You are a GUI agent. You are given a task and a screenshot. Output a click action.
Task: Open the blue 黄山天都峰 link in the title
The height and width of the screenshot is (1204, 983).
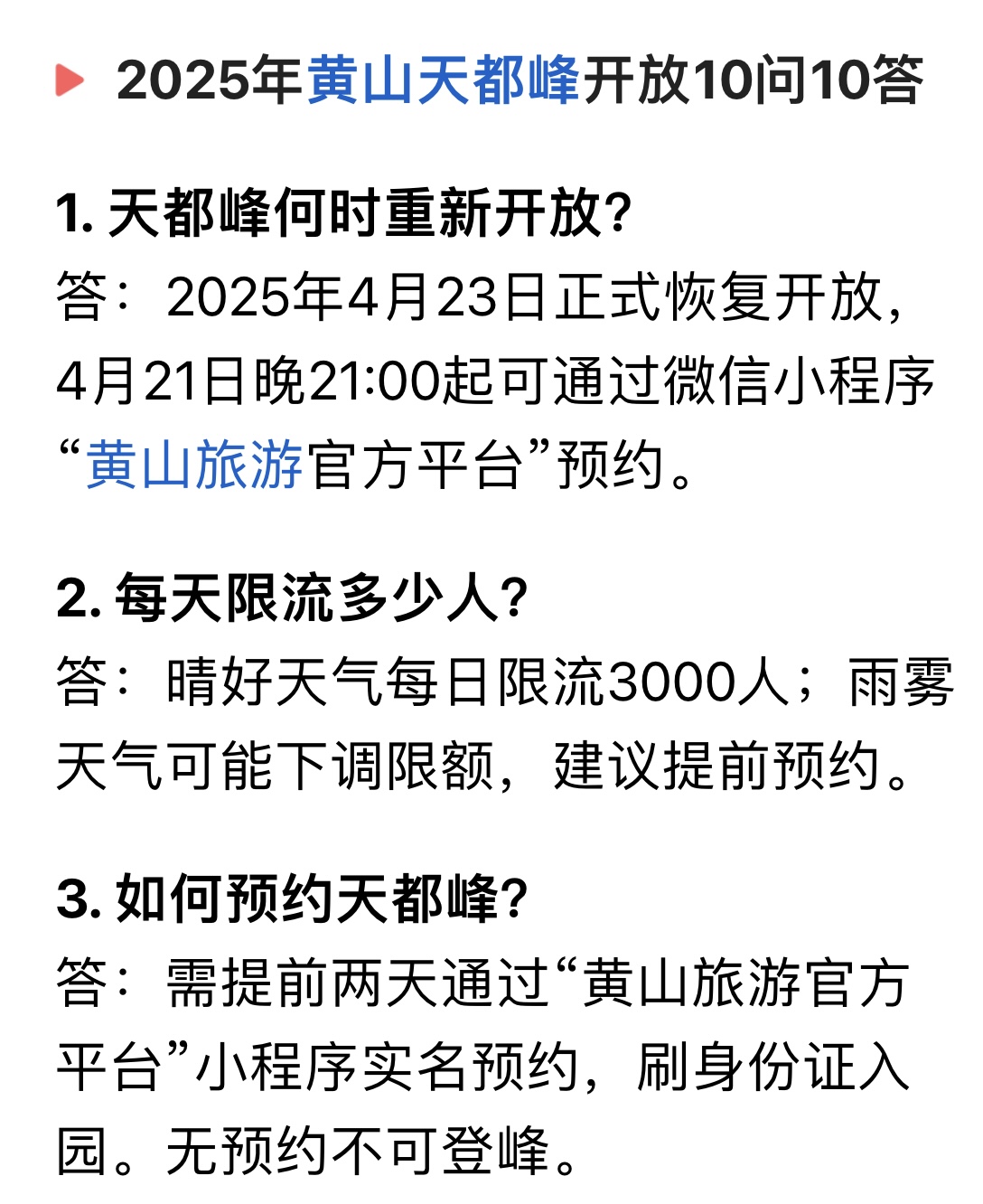[443, 80]
